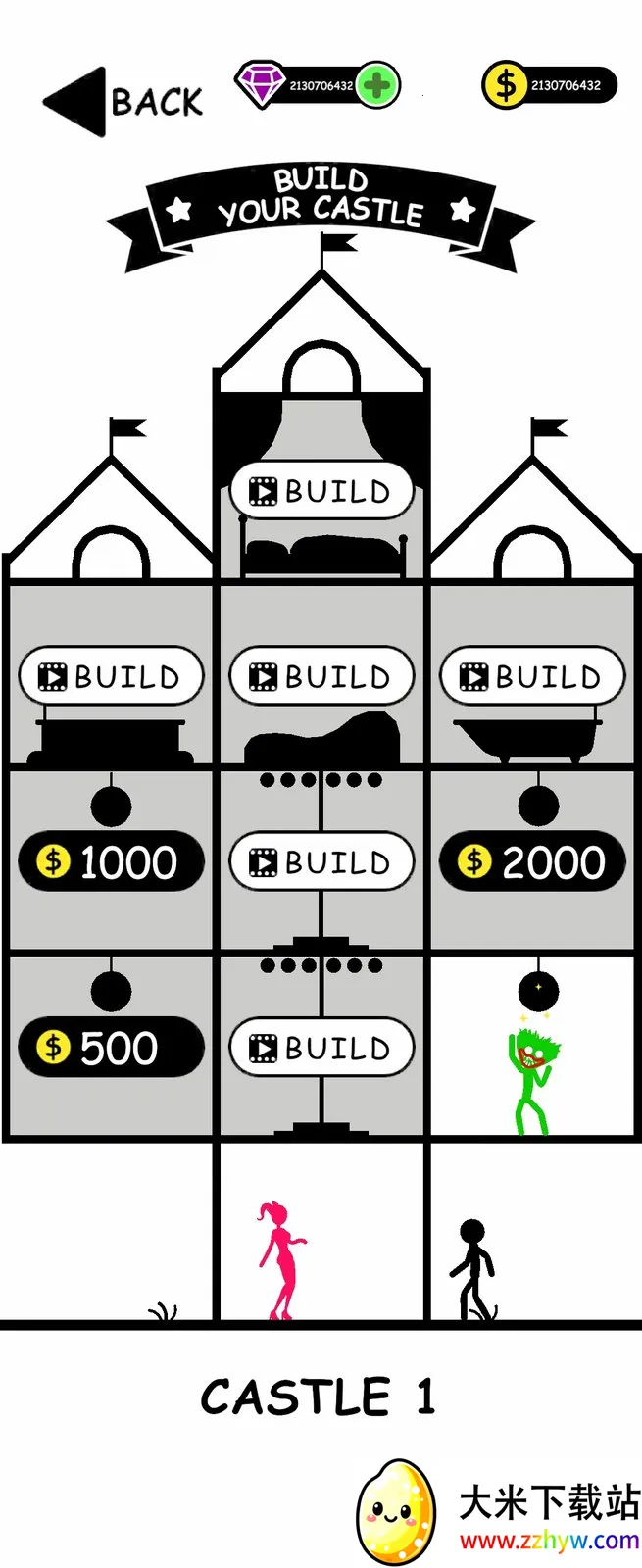Tap BUILD for the right bathtub room
Viewport: 642px width, 1568px height.
(532, 676)
